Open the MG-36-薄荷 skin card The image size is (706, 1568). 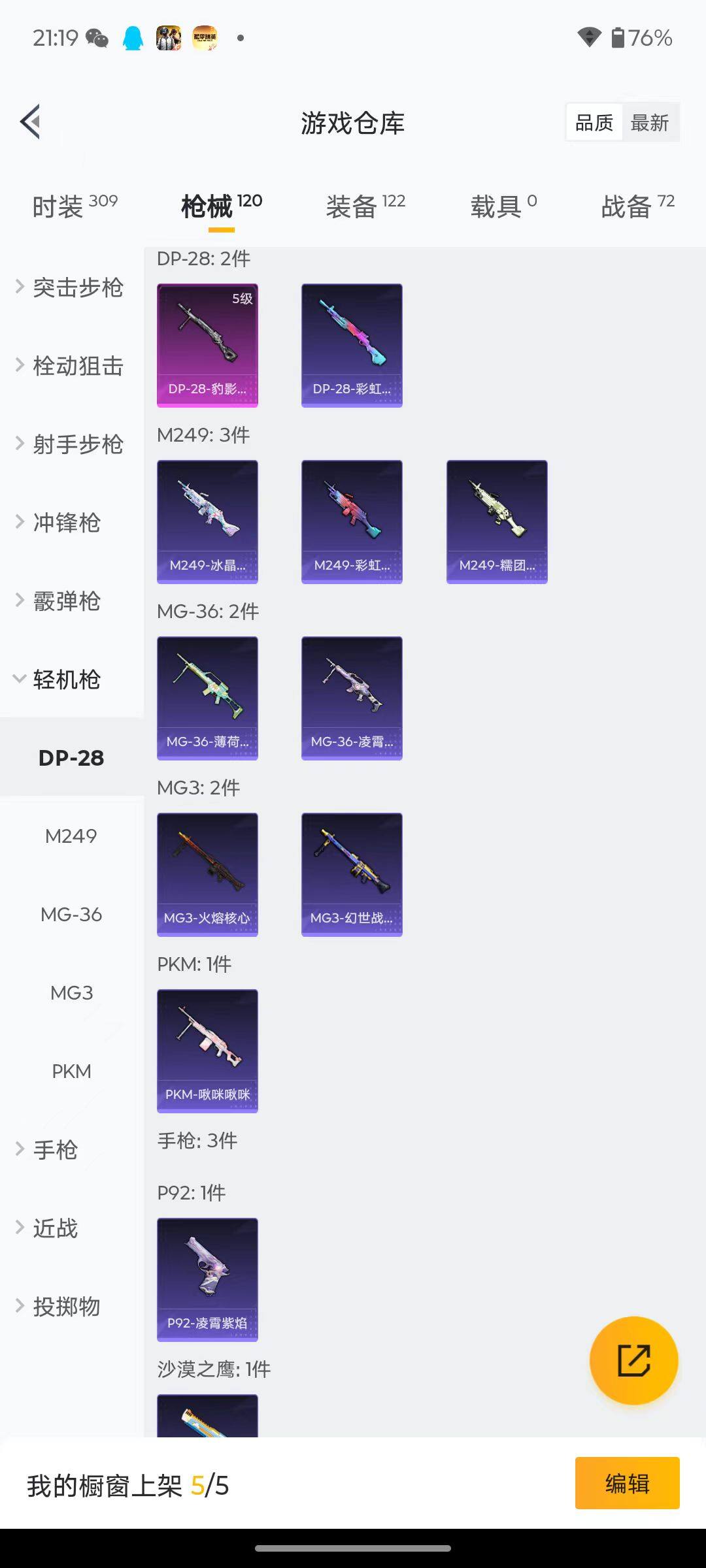[207, 698]
